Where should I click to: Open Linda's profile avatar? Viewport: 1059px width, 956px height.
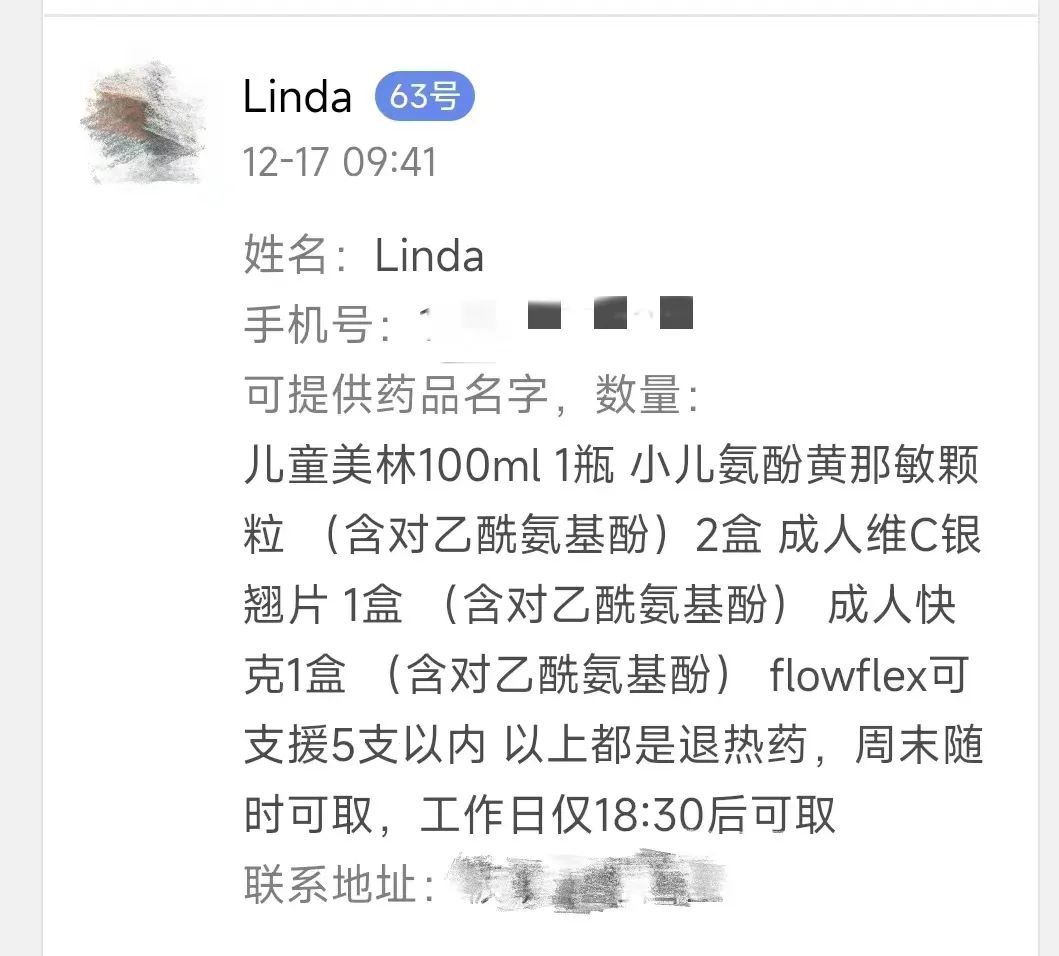tap(143, 122)
